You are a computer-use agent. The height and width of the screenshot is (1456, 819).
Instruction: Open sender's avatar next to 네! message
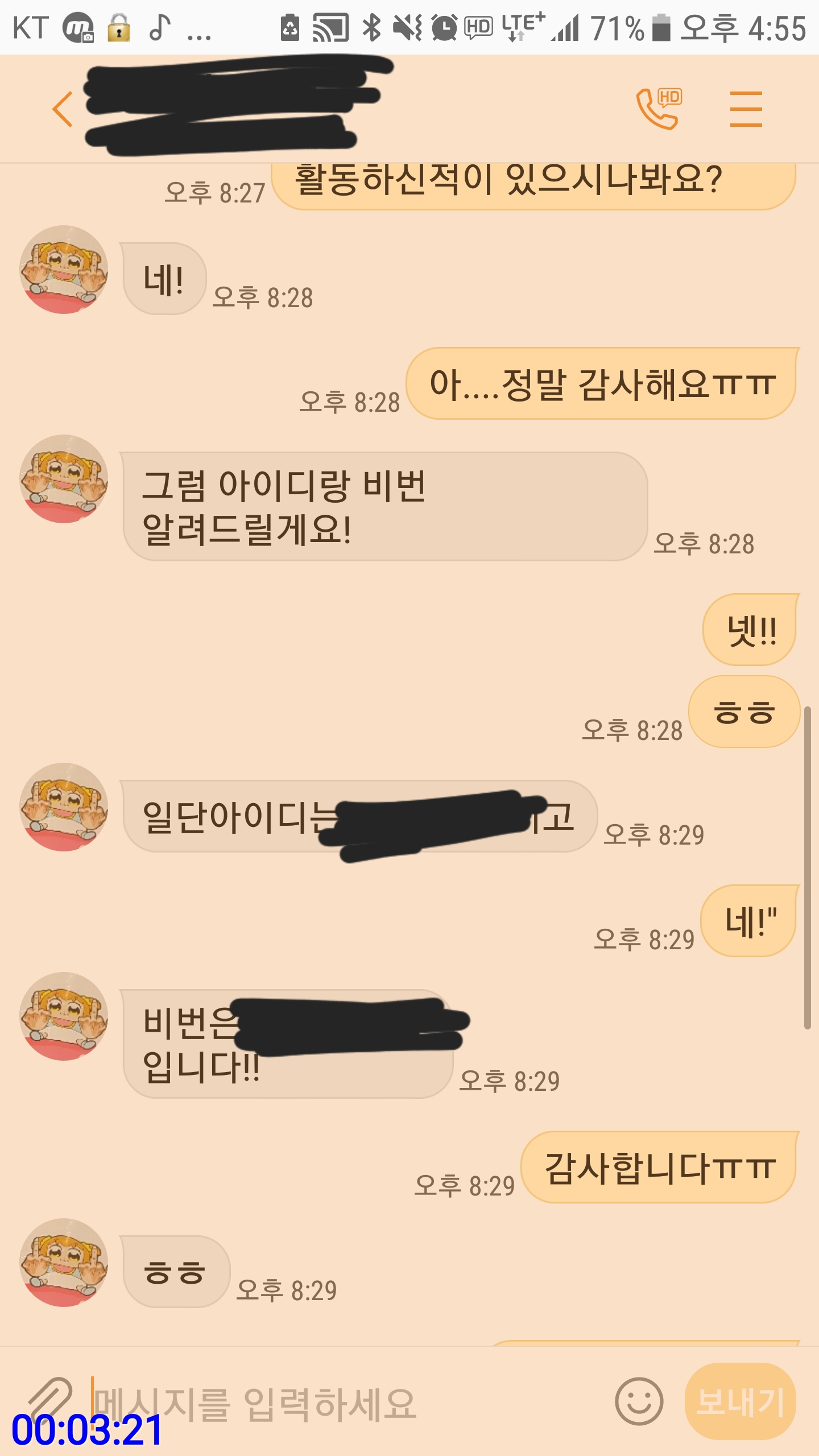coord(64,270)
